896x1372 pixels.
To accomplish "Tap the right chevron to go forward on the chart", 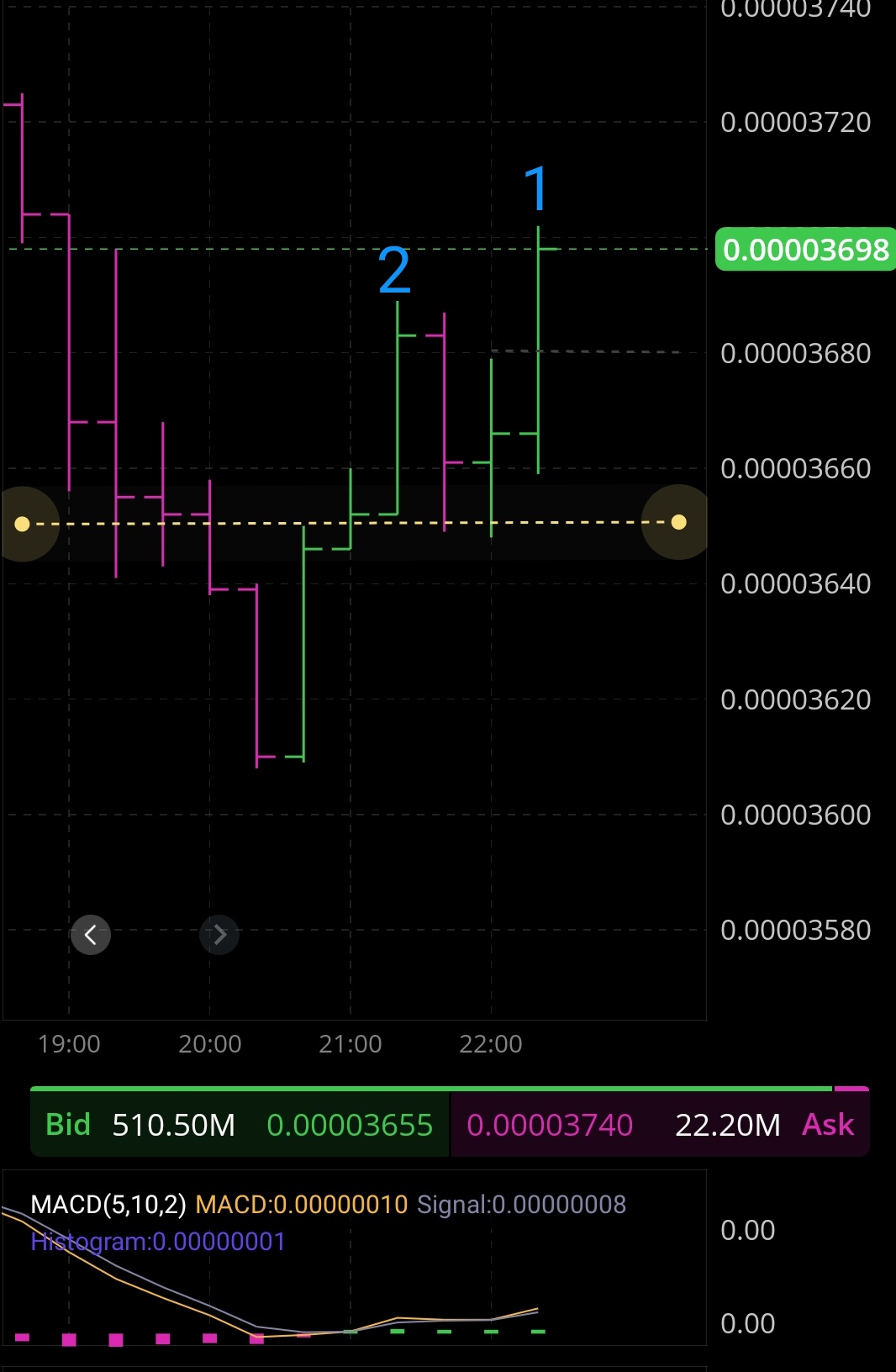I will (219, 934).
